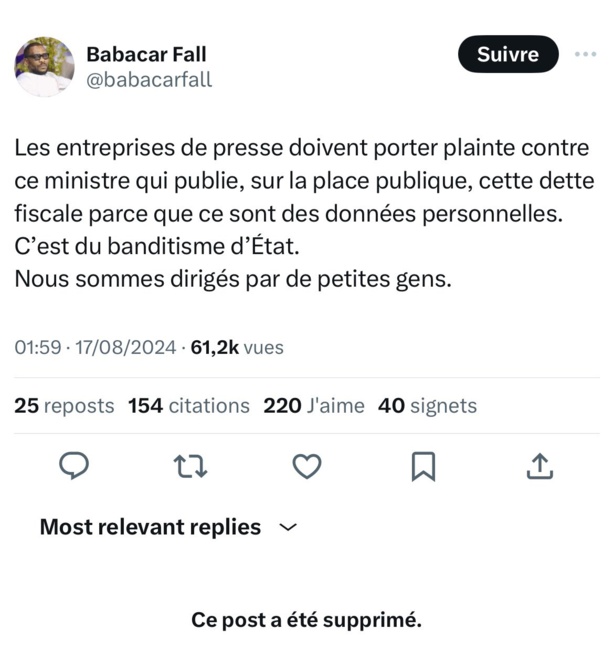Viewport: 614px width, 661px height.
Task: Share this post
Action: pyautogui.click(x=539, y=465)
